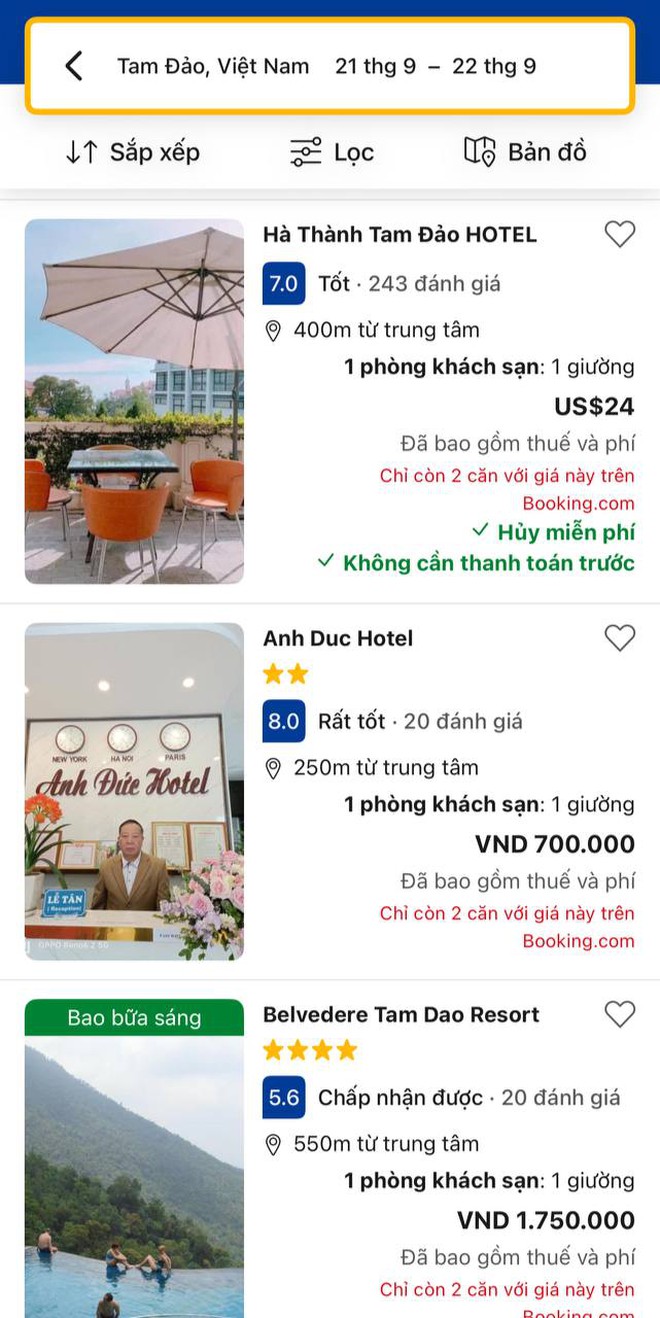Open the Lọc filter options

(332, 152)
